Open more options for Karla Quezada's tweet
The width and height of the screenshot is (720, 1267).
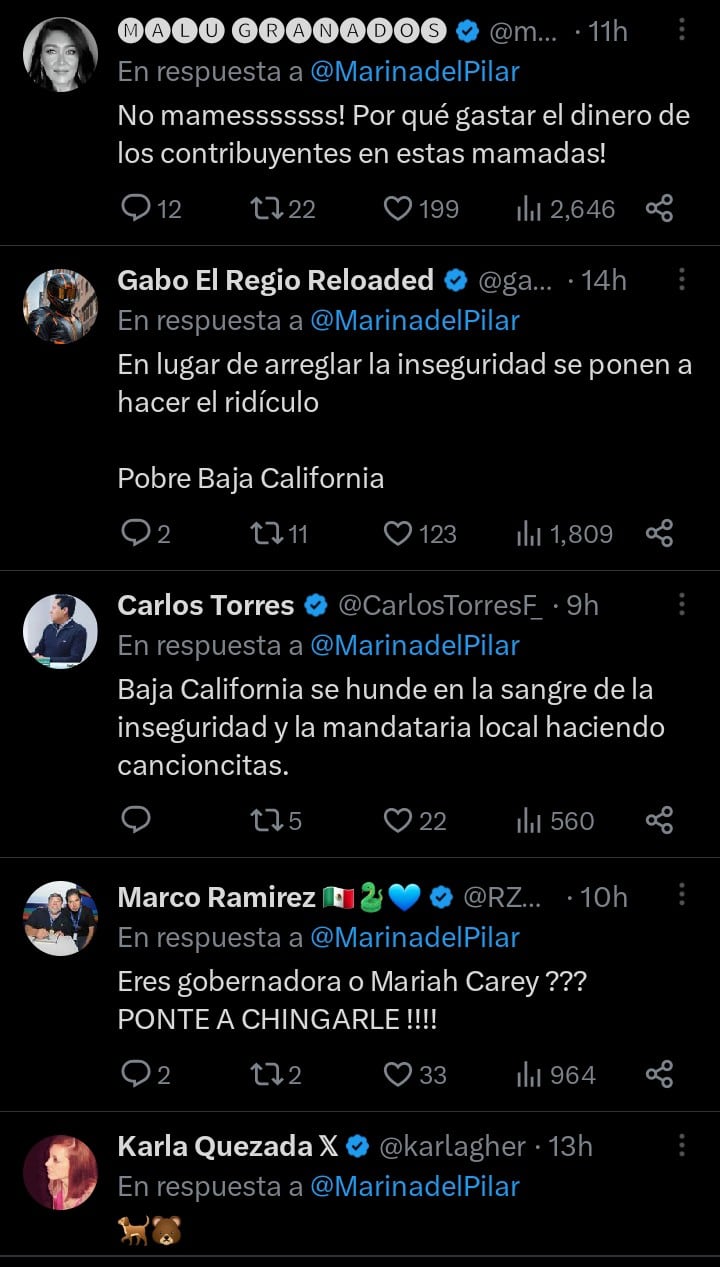(684, 1146)
